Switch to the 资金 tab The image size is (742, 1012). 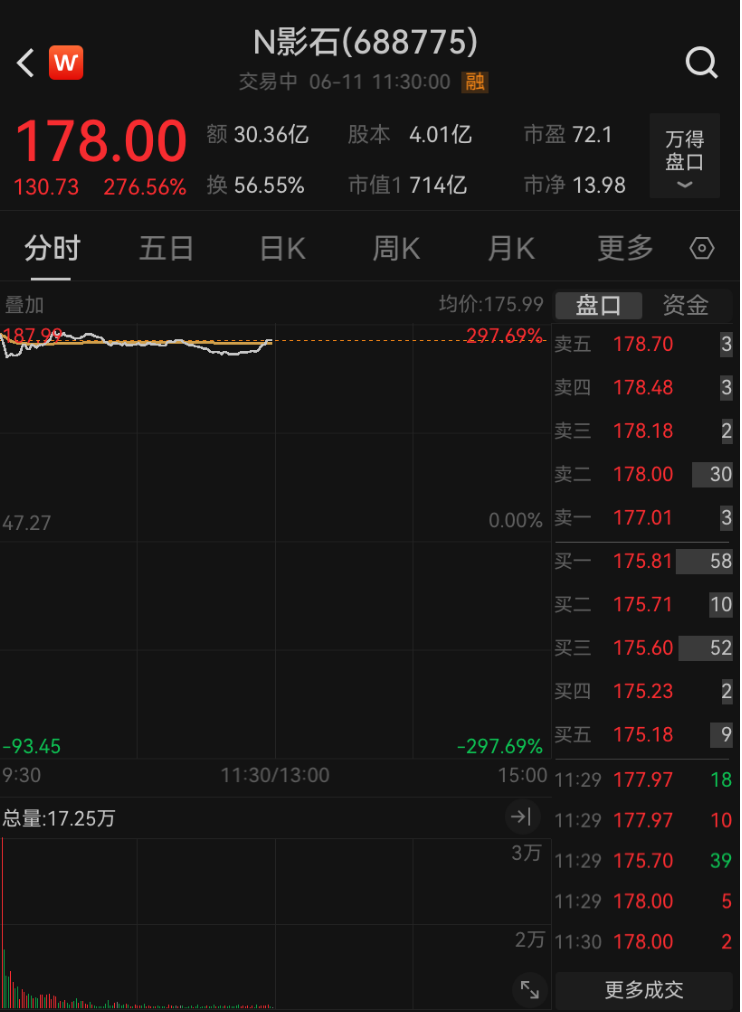click(x=686, y=305)
